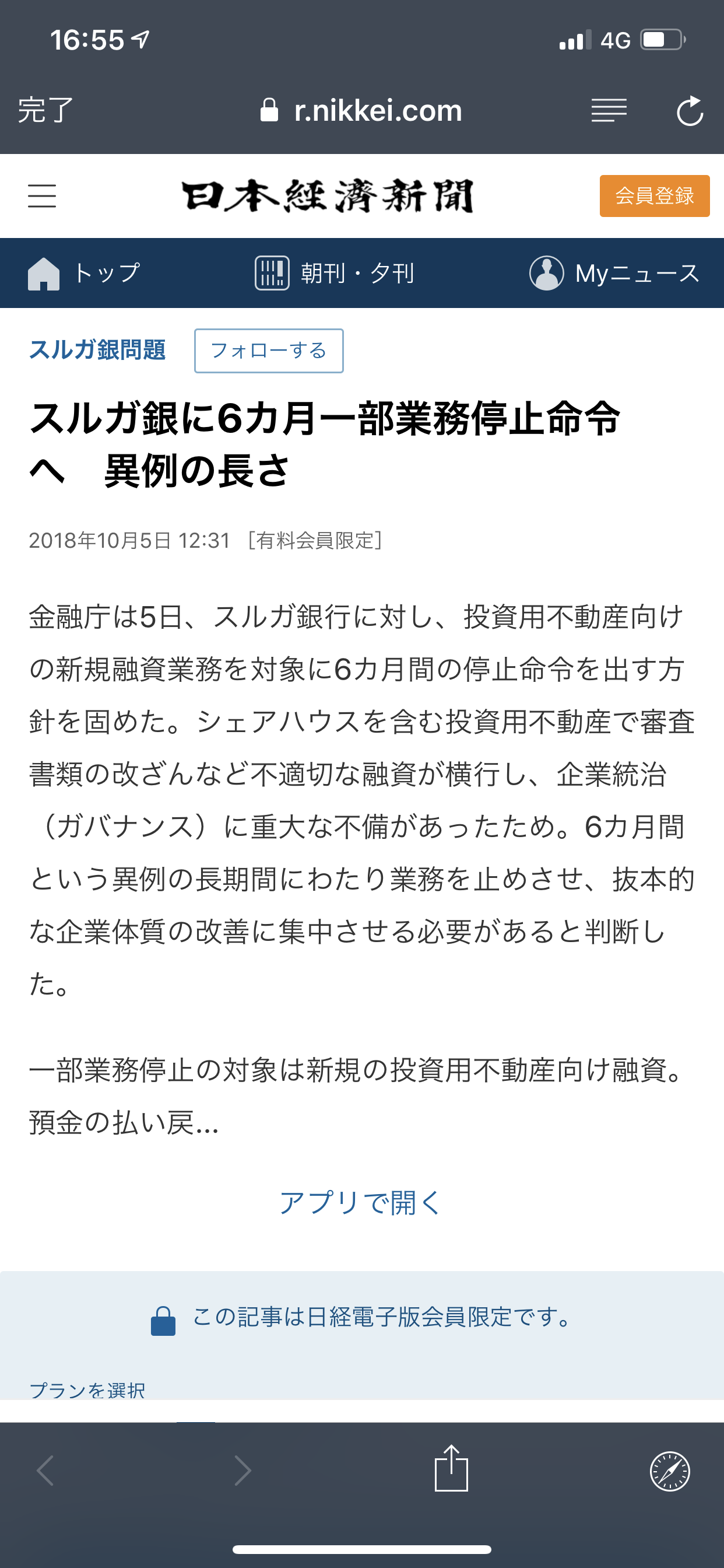Open the share sheet
Screen dimensions: 724x1568
coord(451,1468)
